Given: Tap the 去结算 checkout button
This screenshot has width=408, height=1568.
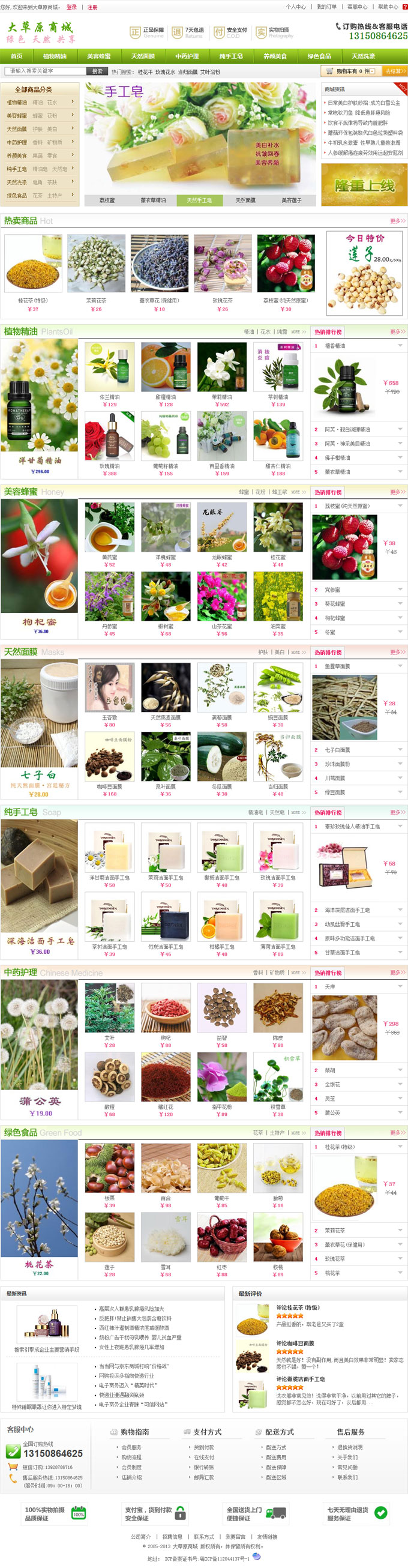Looking at the screenshot, I should click(x=394, y=71).
